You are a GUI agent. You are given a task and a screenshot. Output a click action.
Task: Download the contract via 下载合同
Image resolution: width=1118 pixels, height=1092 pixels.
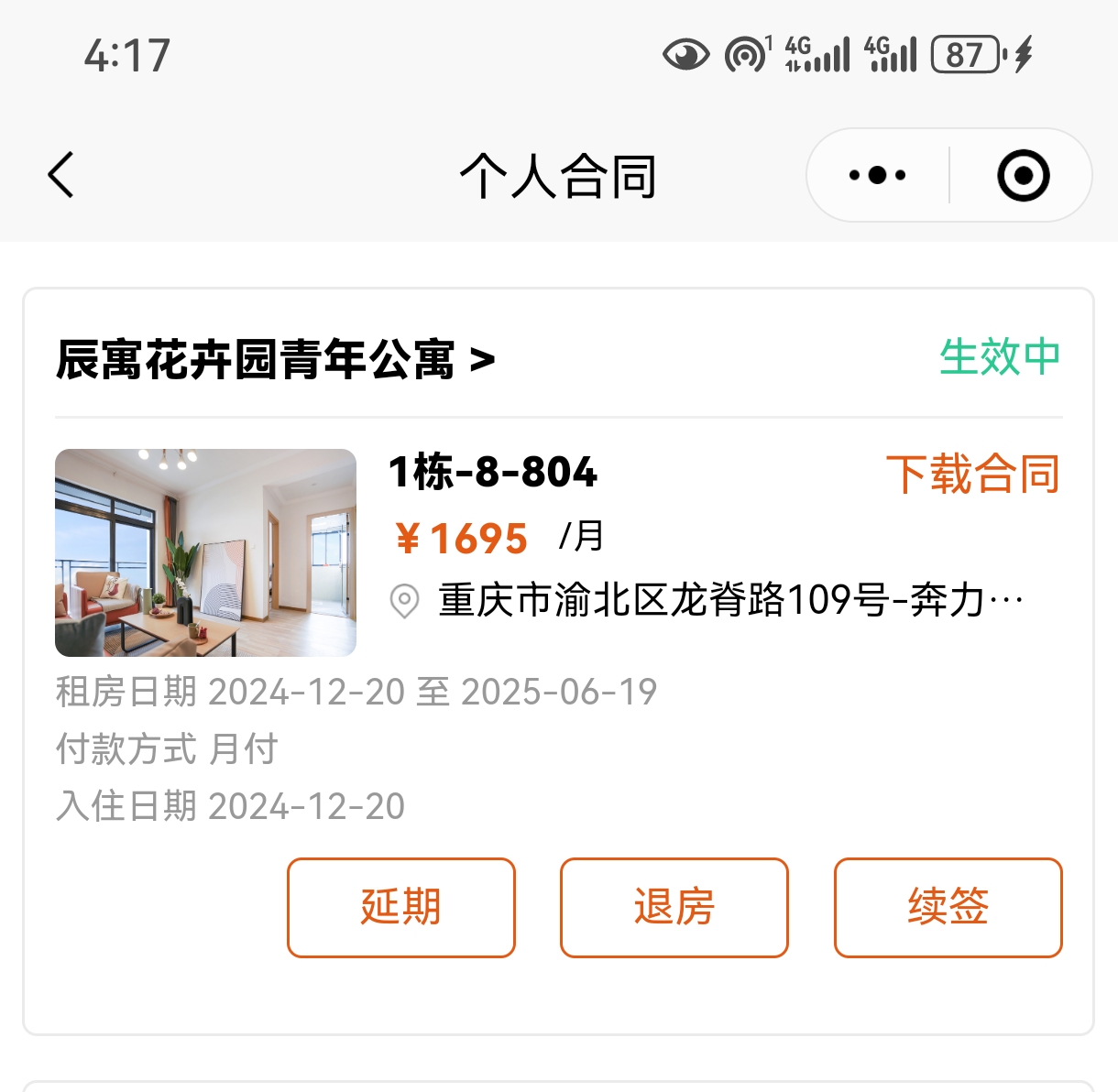tap(972, 474)
